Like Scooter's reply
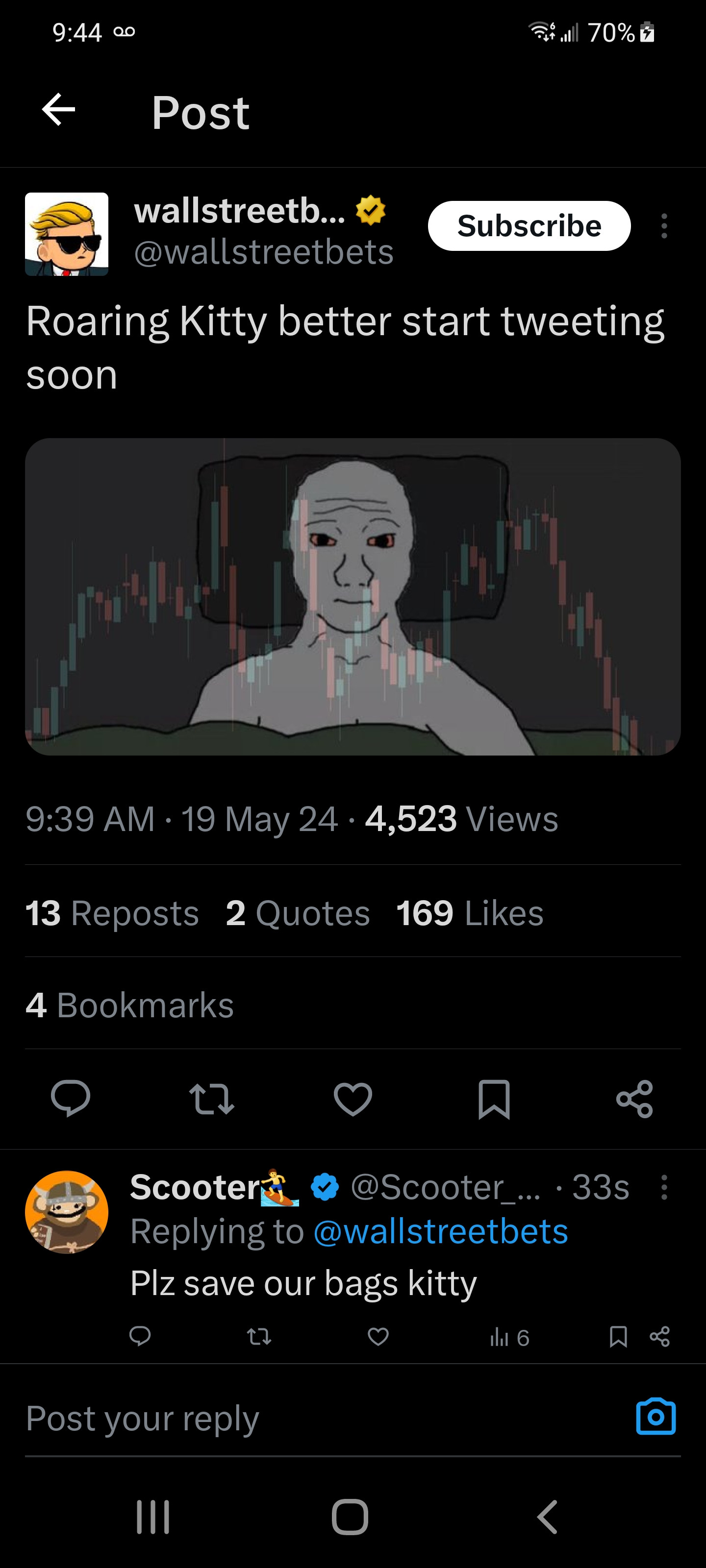The width and height of the screenshot is (706, 1568). [x=378, y=1337]
